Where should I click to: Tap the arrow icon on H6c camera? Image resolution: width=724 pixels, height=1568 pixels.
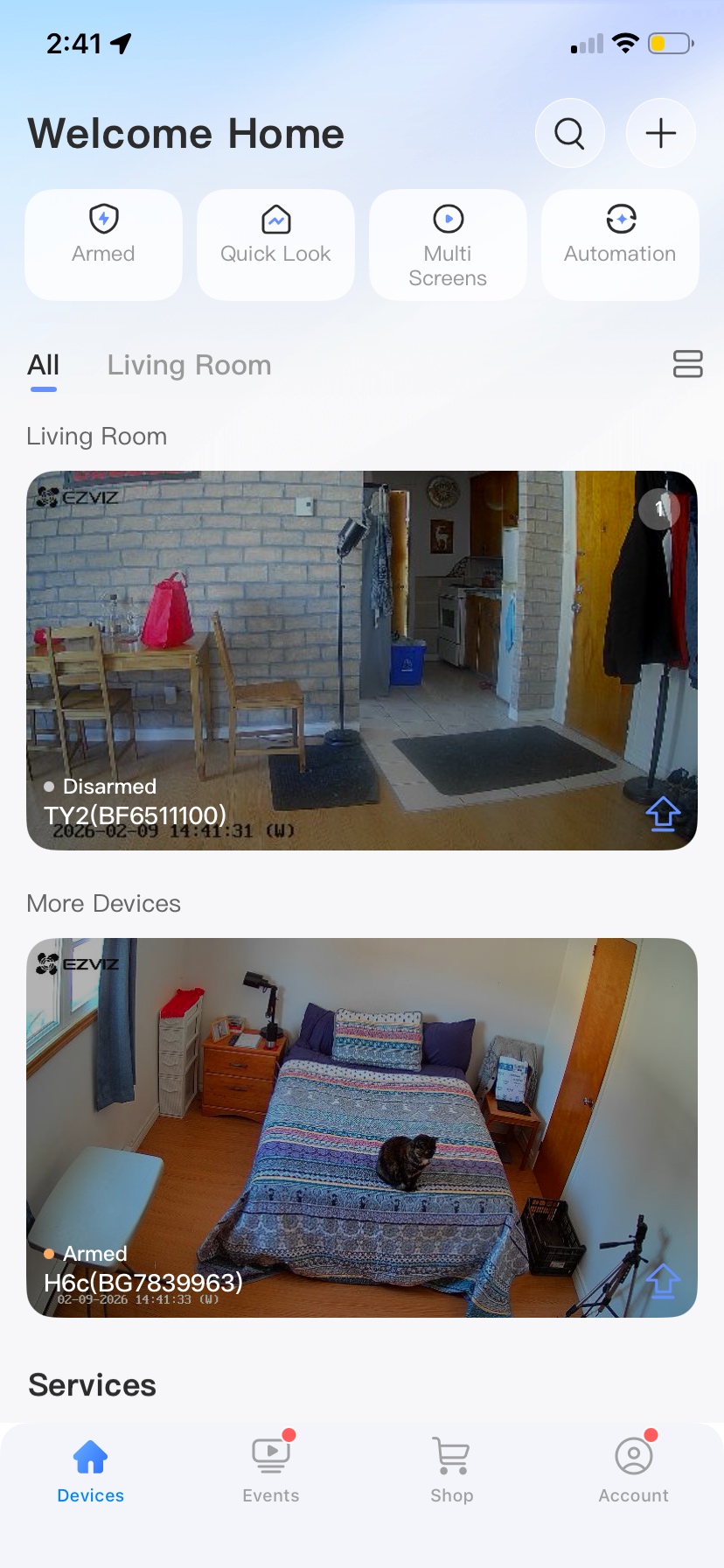pos(663,1281)
